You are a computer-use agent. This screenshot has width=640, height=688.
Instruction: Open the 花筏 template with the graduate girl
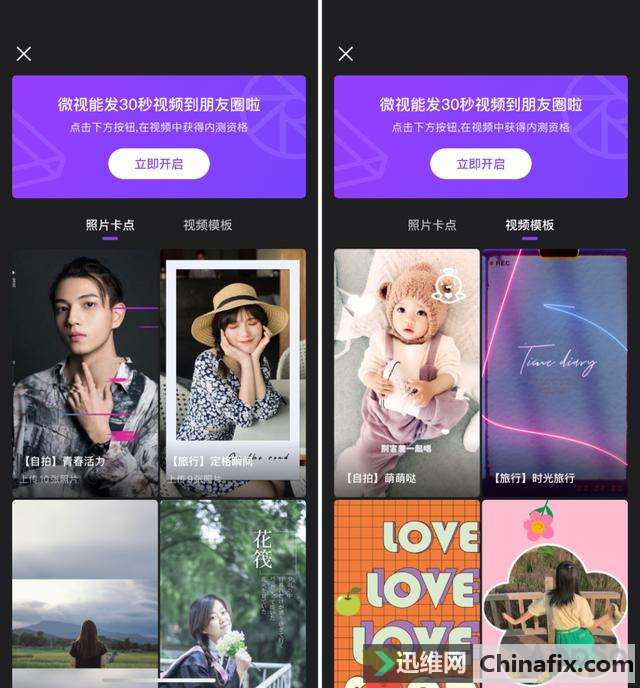coord(233,590)
